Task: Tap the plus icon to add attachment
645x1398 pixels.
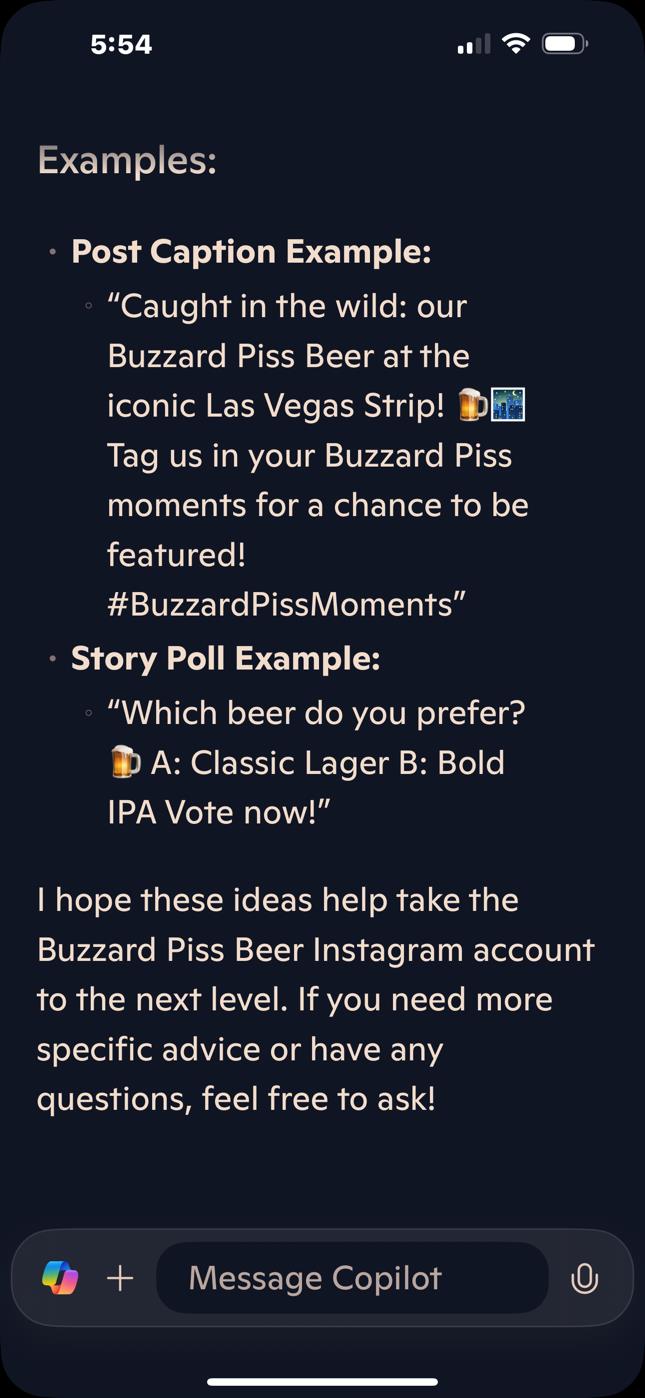Action: click(x=120, y=1278)
